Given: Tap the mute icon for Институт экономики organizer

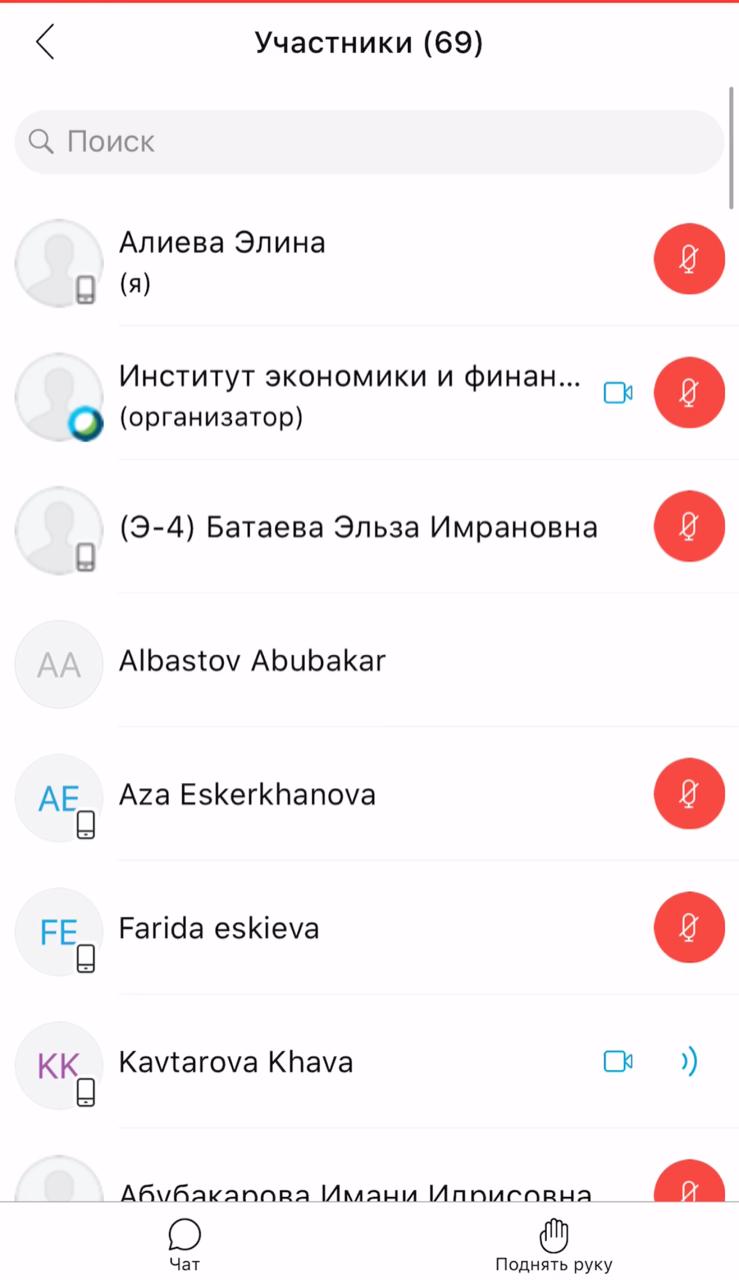Looking at the screenshot, I should (x=689, y=394).
